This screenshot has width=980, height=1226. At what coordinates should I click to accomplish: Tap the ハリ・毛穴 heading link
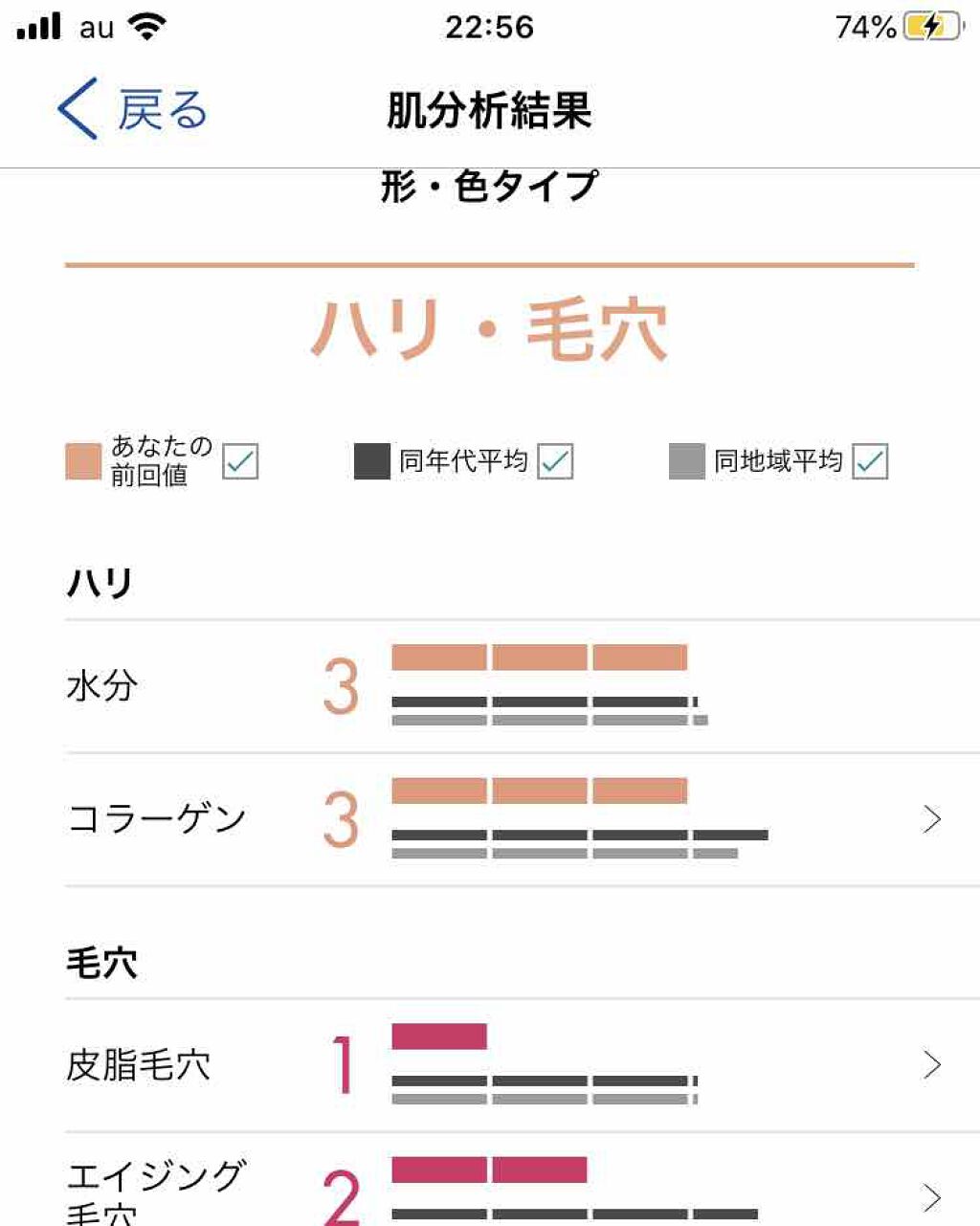pos(489,328)
